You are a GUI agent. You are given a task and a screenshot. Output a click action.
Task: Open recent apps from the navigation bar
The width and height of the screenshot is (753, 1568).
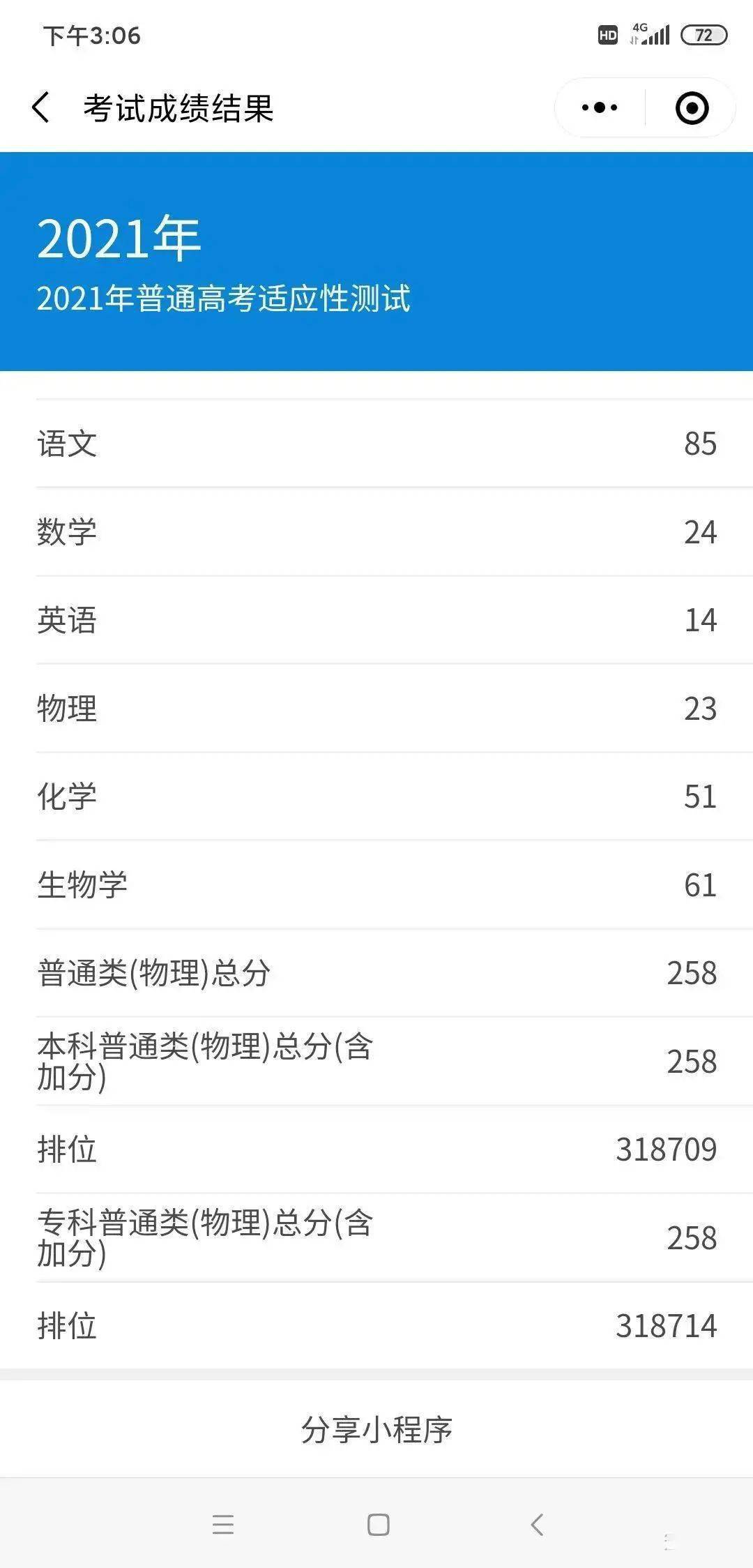coord(223,1525)
